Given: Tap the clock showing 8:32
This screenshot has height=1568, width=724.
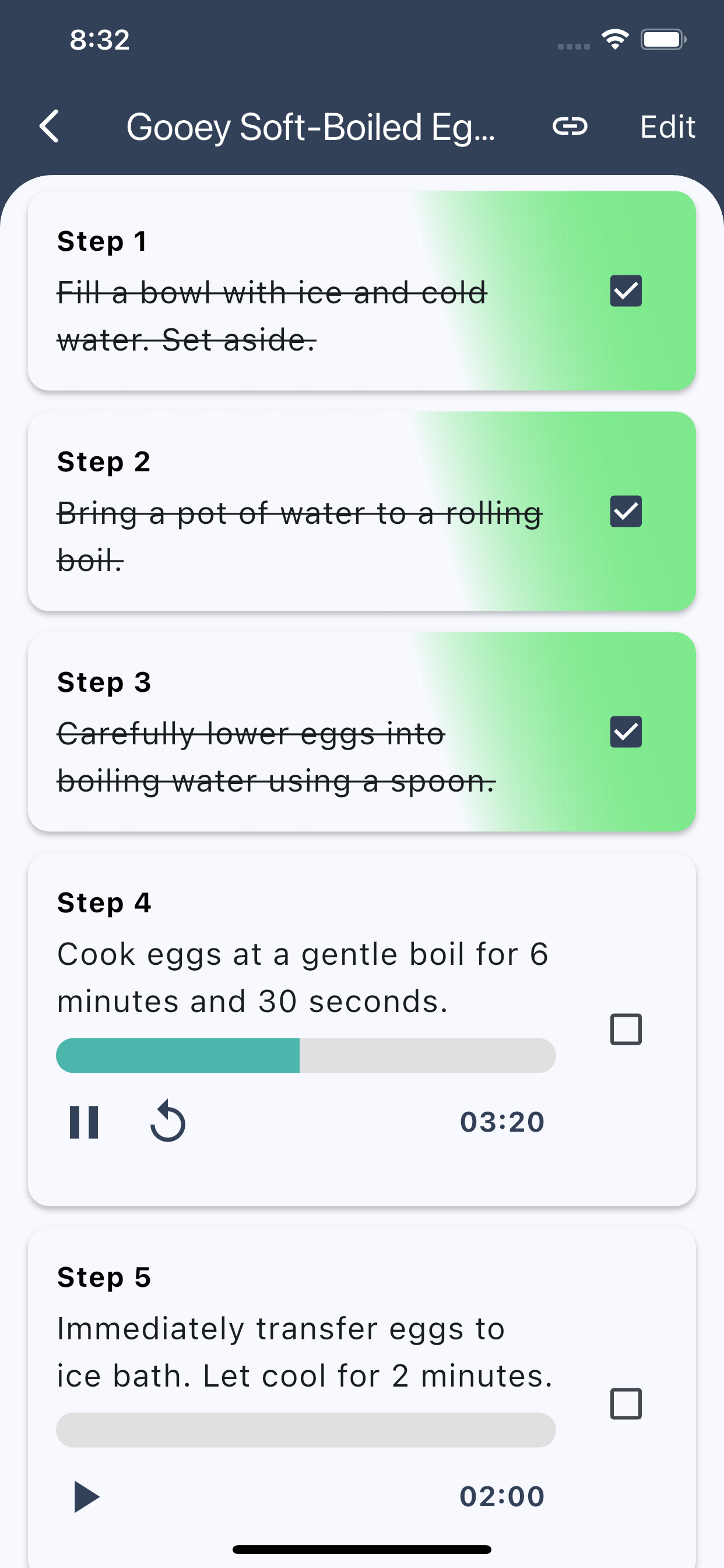Looking at the screenshot, I should pyautogui.click(x=99, y=38).
